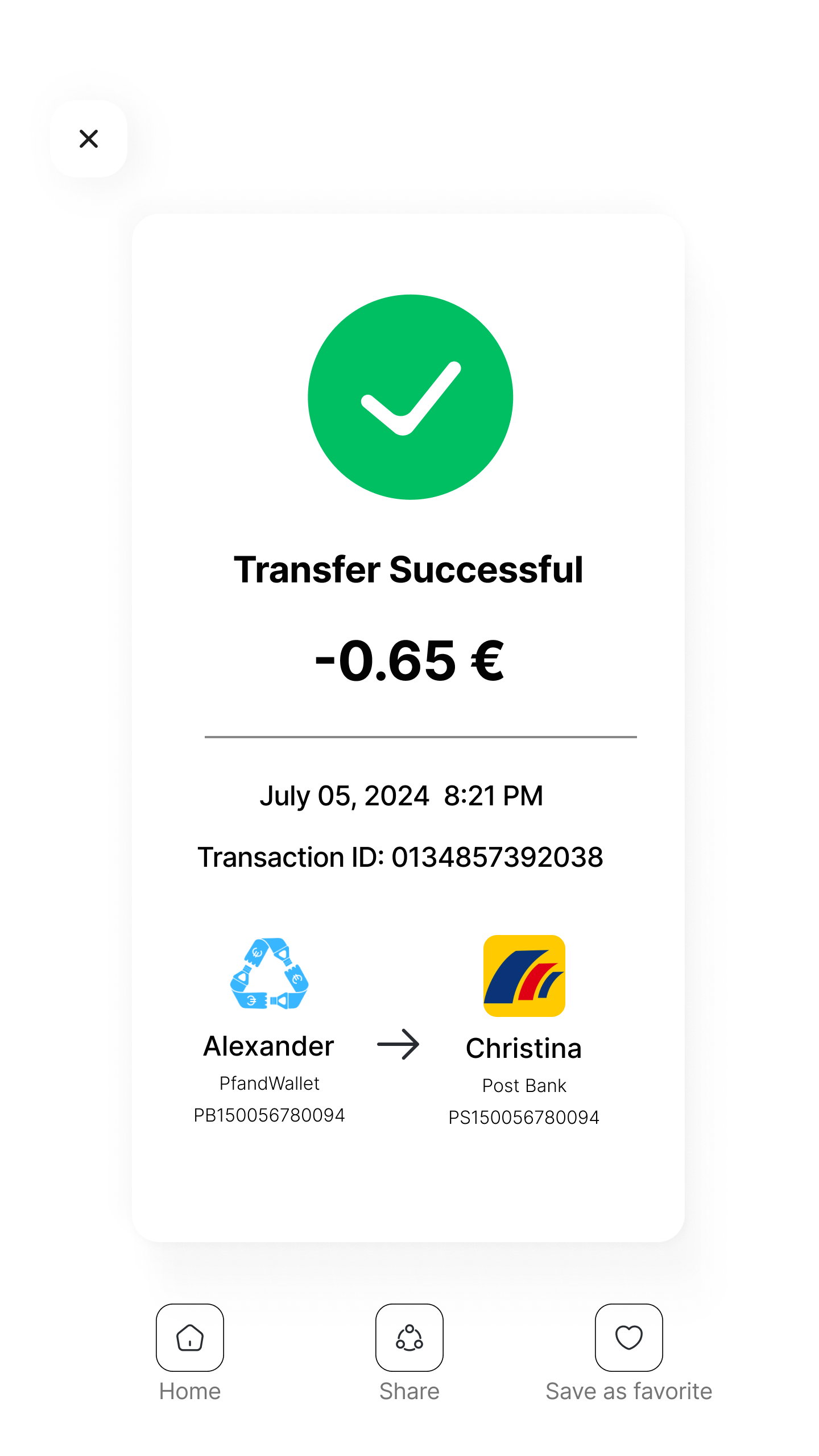Screen dimensions: 819x1456
Task: Select the Home icon in the bottom bar
Action: (x=189, y=1338)
